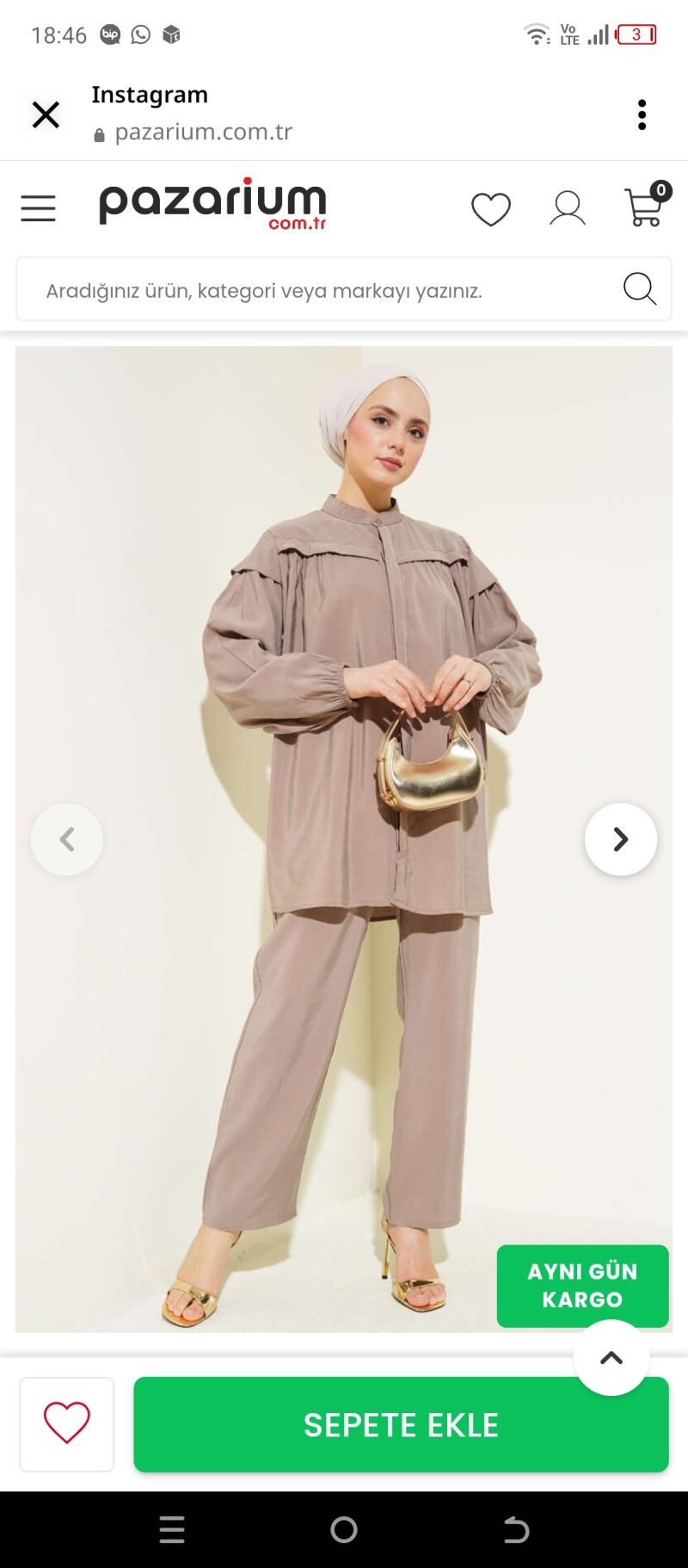Jump back to top with up arrow

tap(611, 1358)
